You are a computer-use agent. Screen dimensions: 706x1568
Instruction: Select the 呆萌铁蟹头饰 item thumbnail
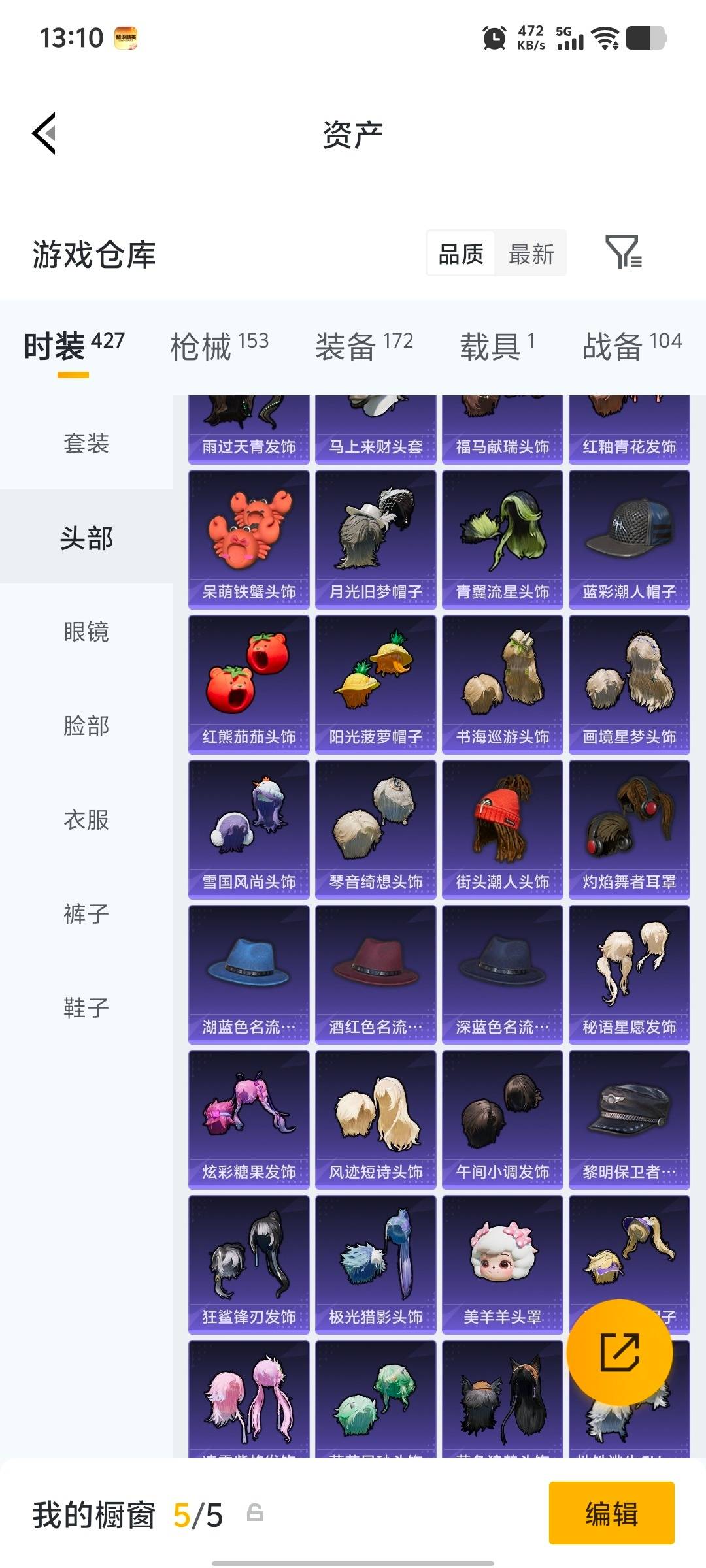point(248,536)
